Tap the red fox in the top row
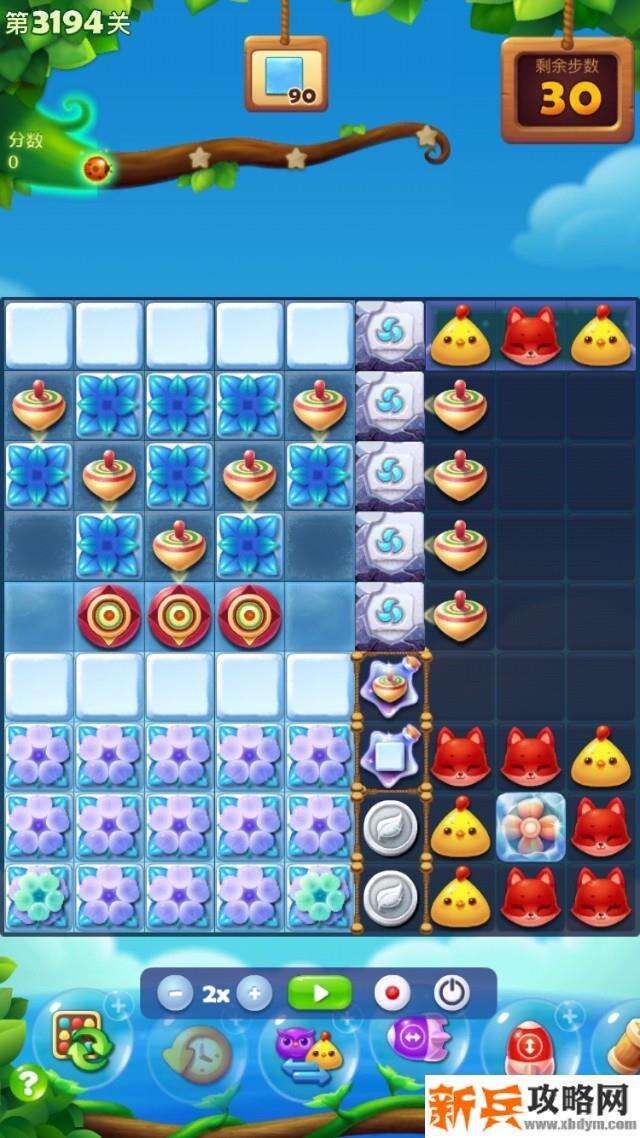Image resolution: width=640 pixels, height=1138 pixels. coord(531,337)
